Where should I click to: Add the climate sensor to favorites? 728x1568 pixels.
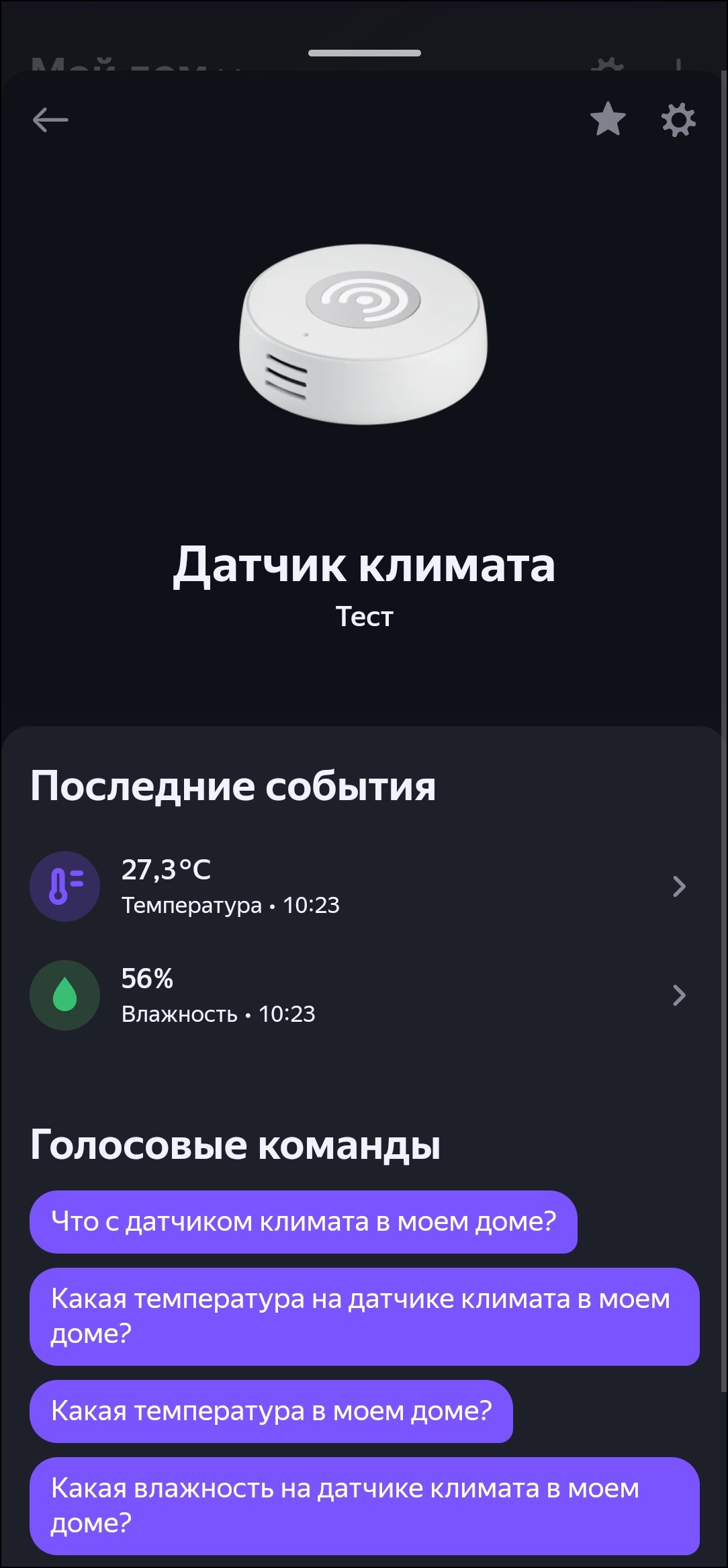pyautogui.click(x=608, y=120)
